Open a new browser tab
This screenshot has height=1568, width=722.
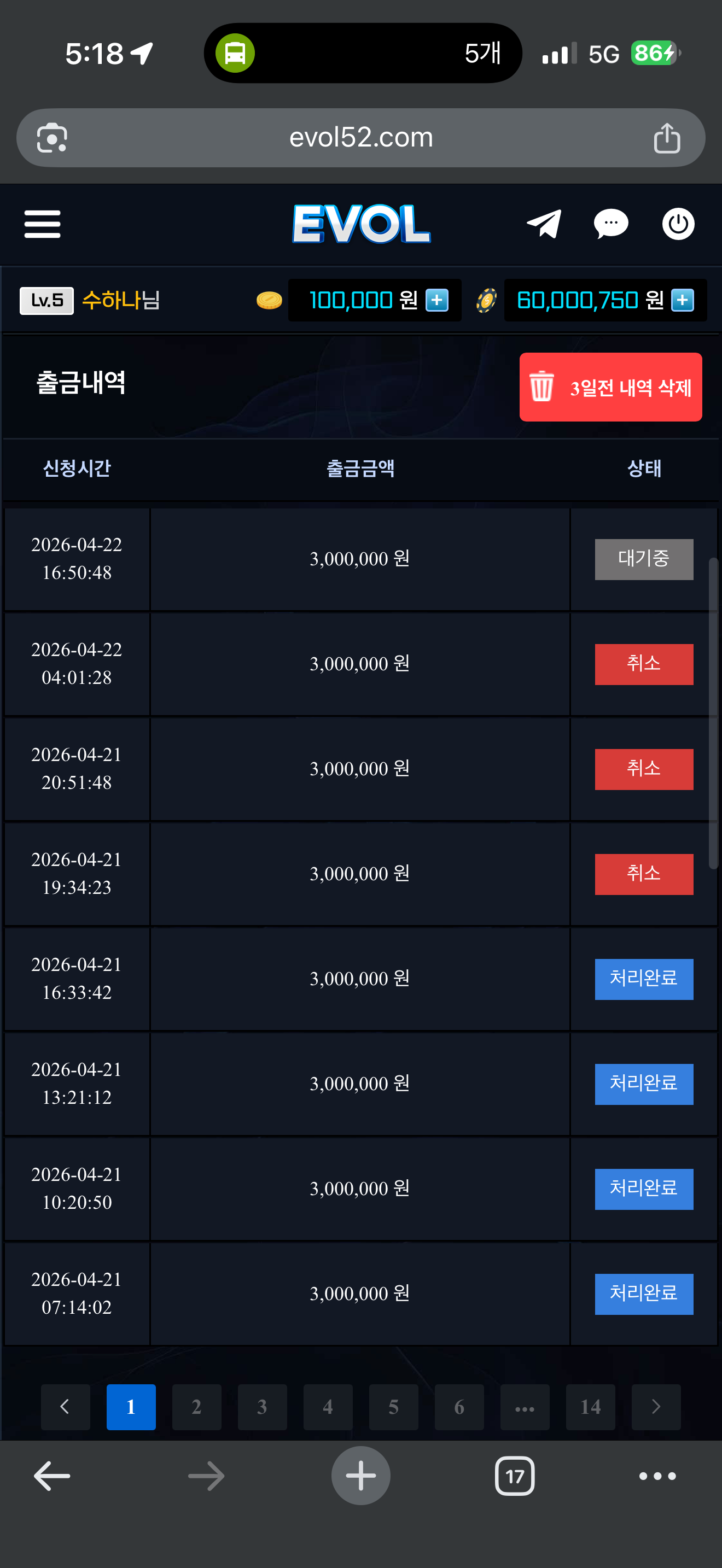coord(360,1476)
